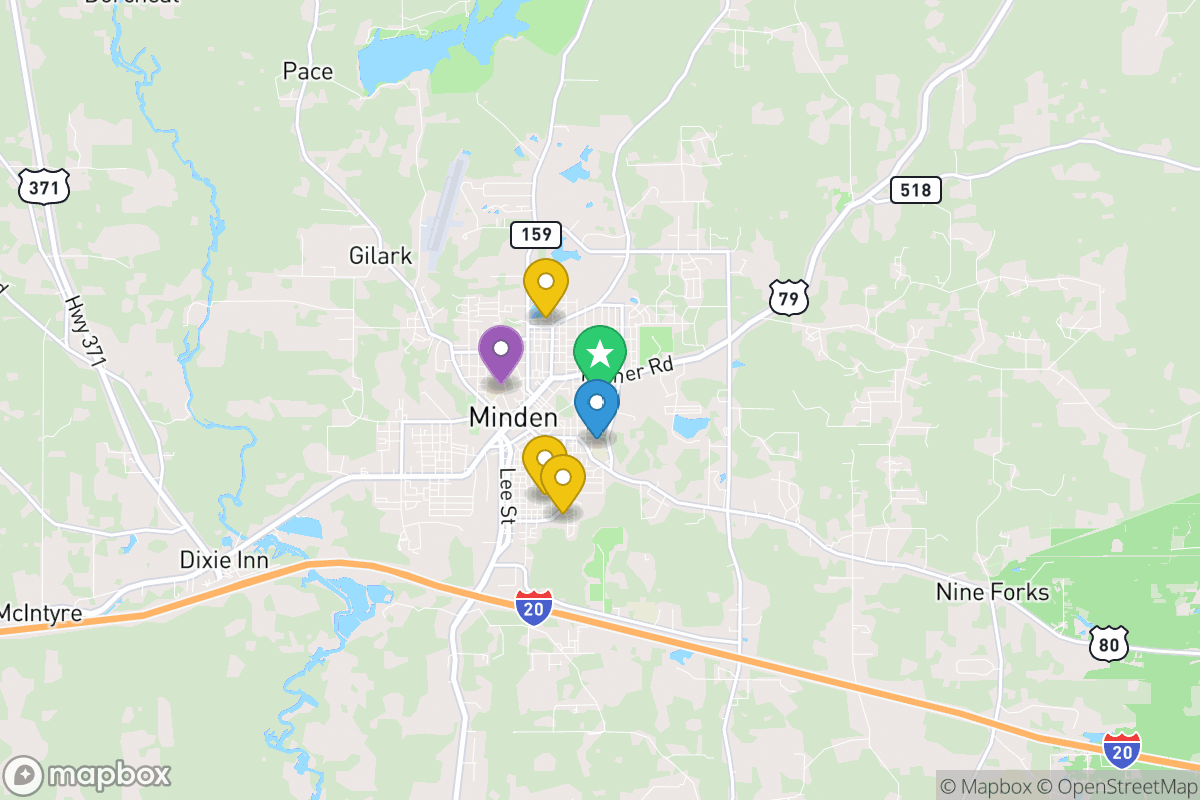Open the Mapbox attribution link

(985, 786)
